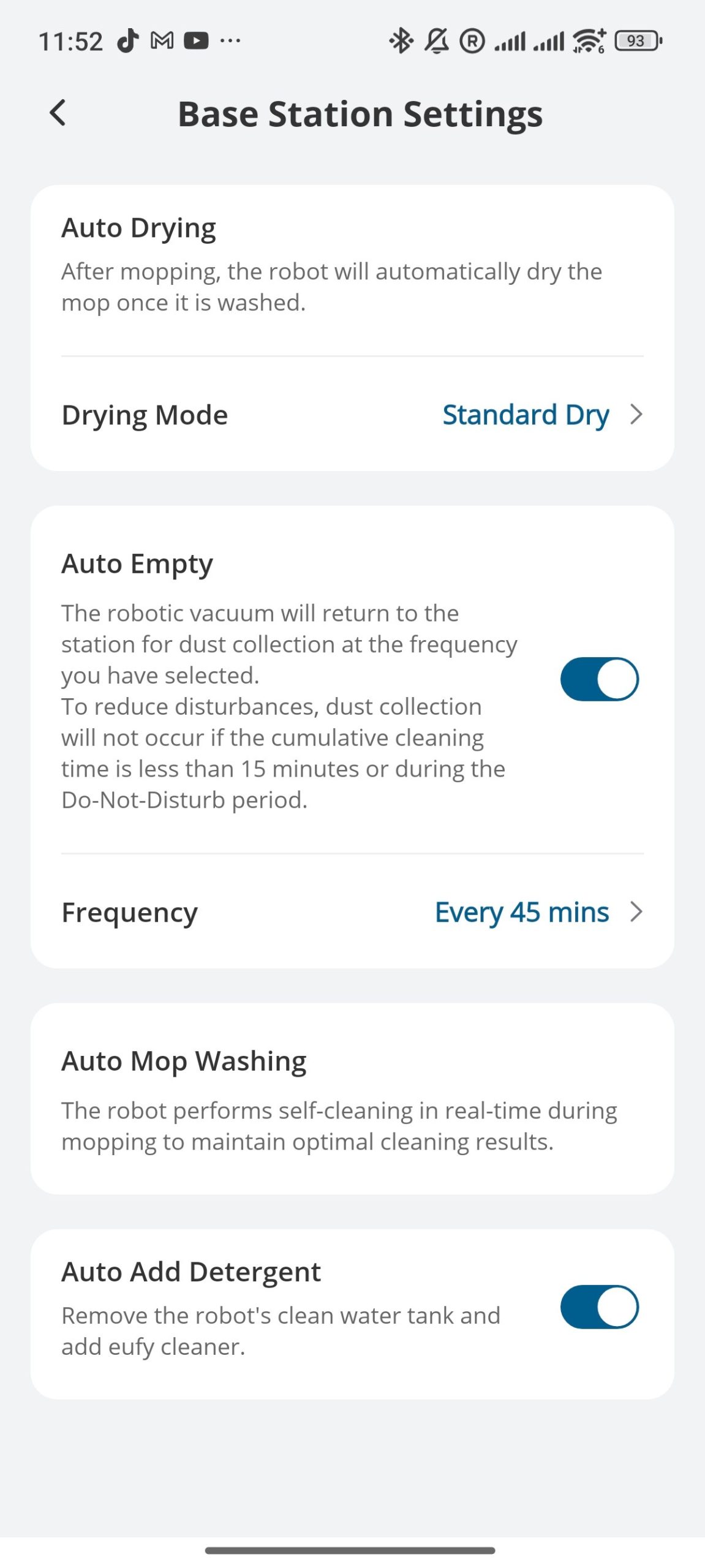
Task: Disable Auto Add Detergent
Action: (598, 1306)
